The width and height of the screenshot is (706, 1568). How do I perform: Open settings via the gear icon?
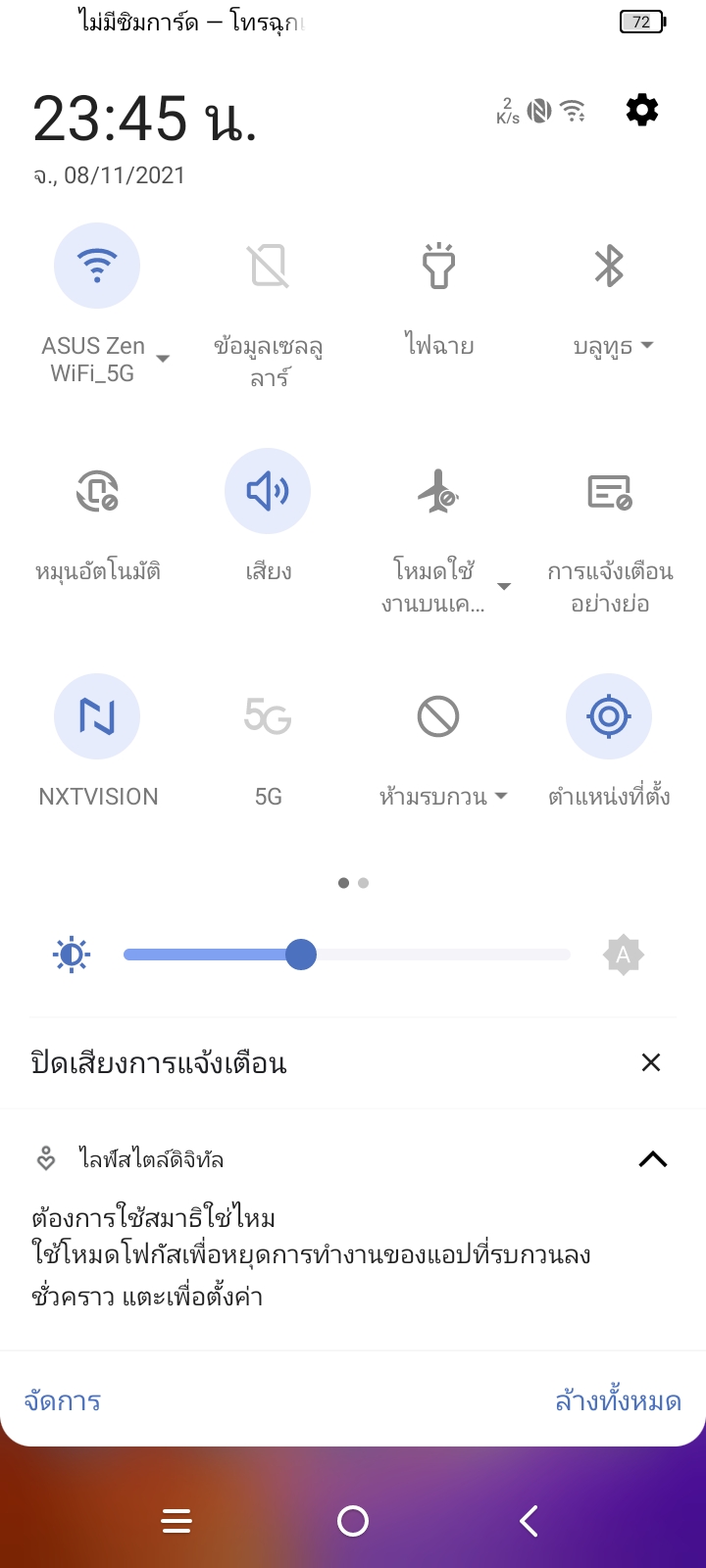(x=642, y=110)
